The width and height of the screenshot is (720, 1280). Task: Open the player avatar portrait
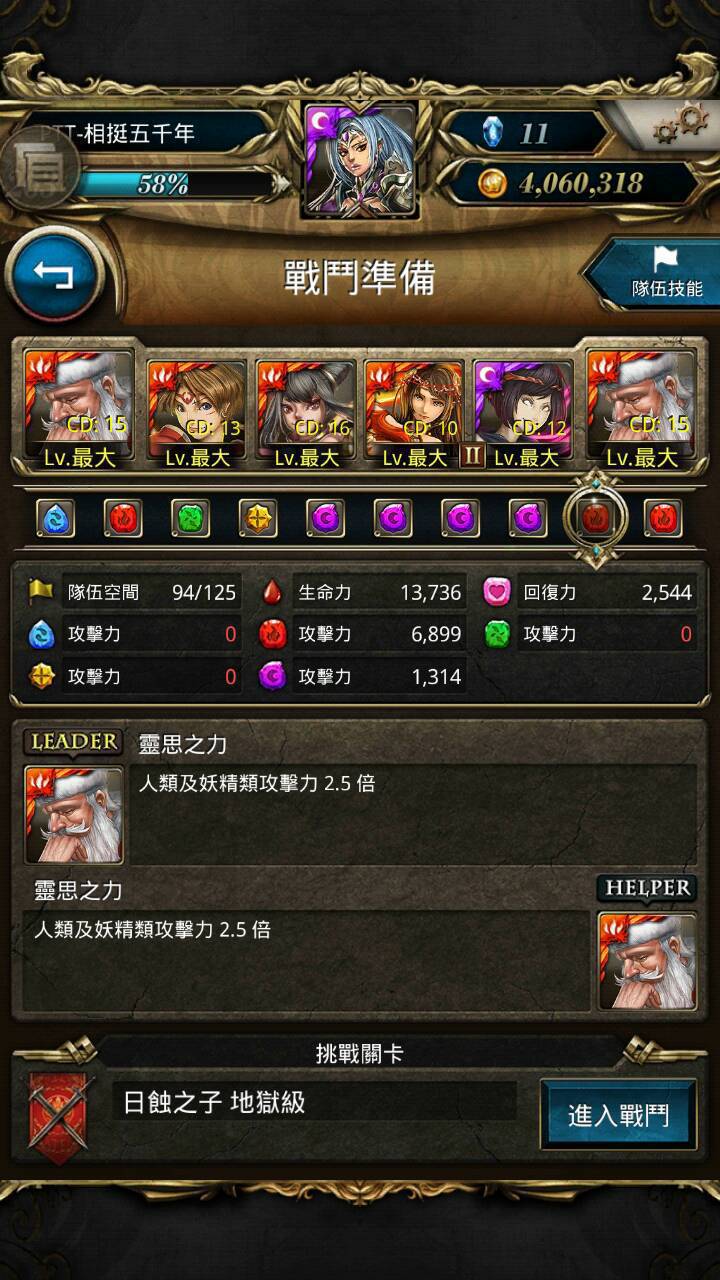360,160
